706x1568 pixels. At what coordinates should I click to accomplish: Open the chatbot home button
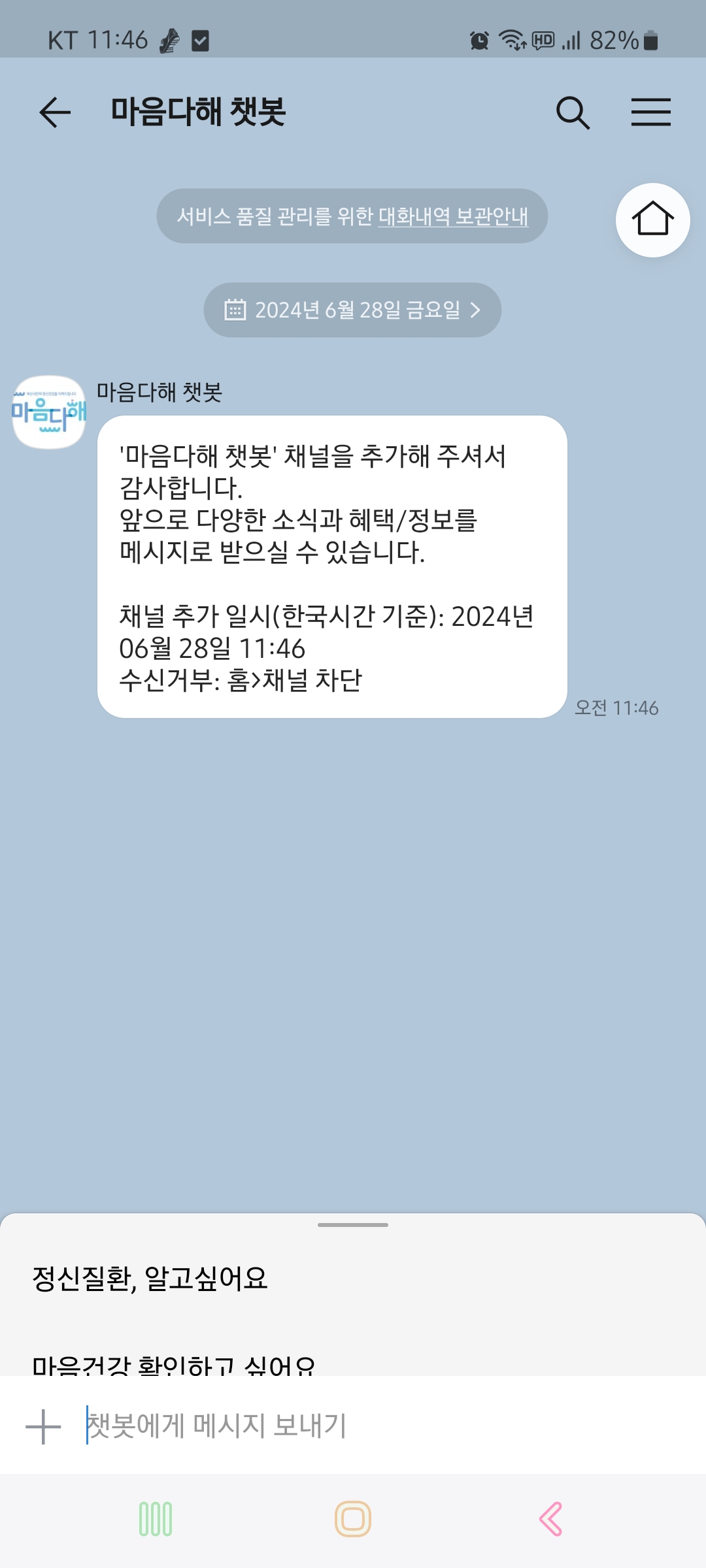tap(652, 220)
